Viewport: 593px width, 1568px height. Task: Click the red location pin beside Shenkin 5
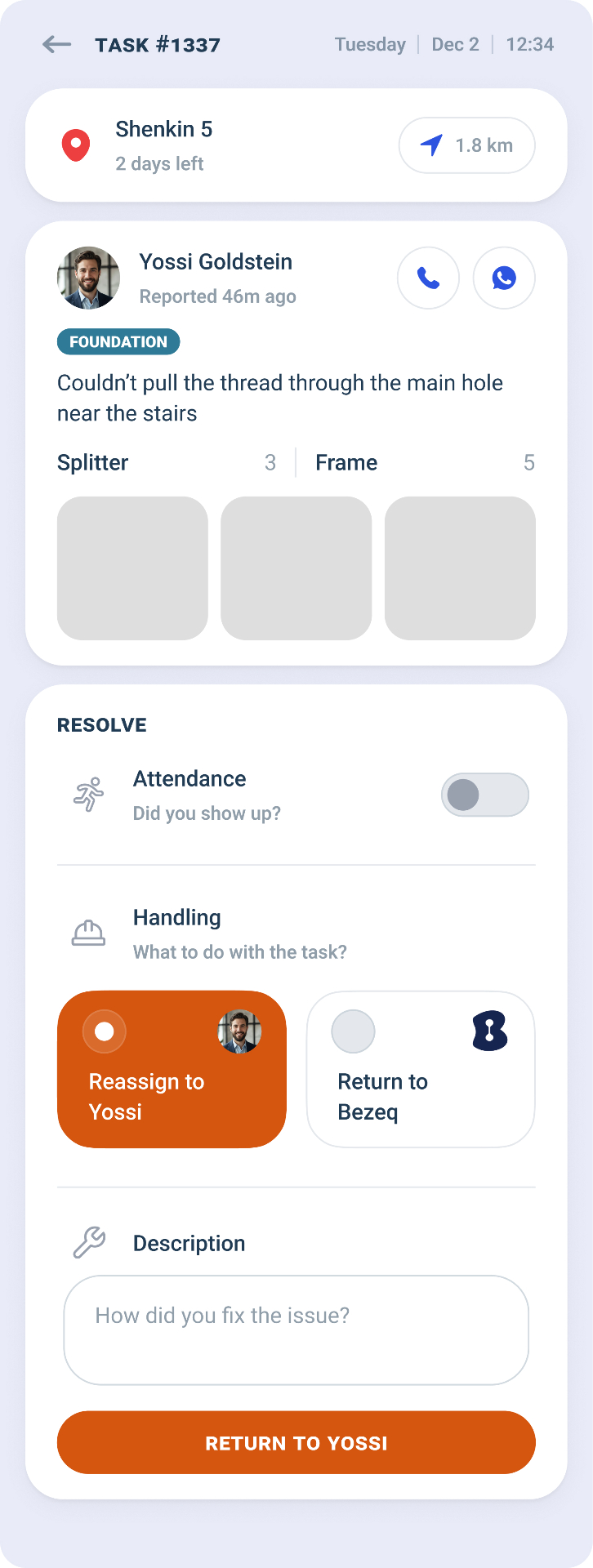pos(75,145)
